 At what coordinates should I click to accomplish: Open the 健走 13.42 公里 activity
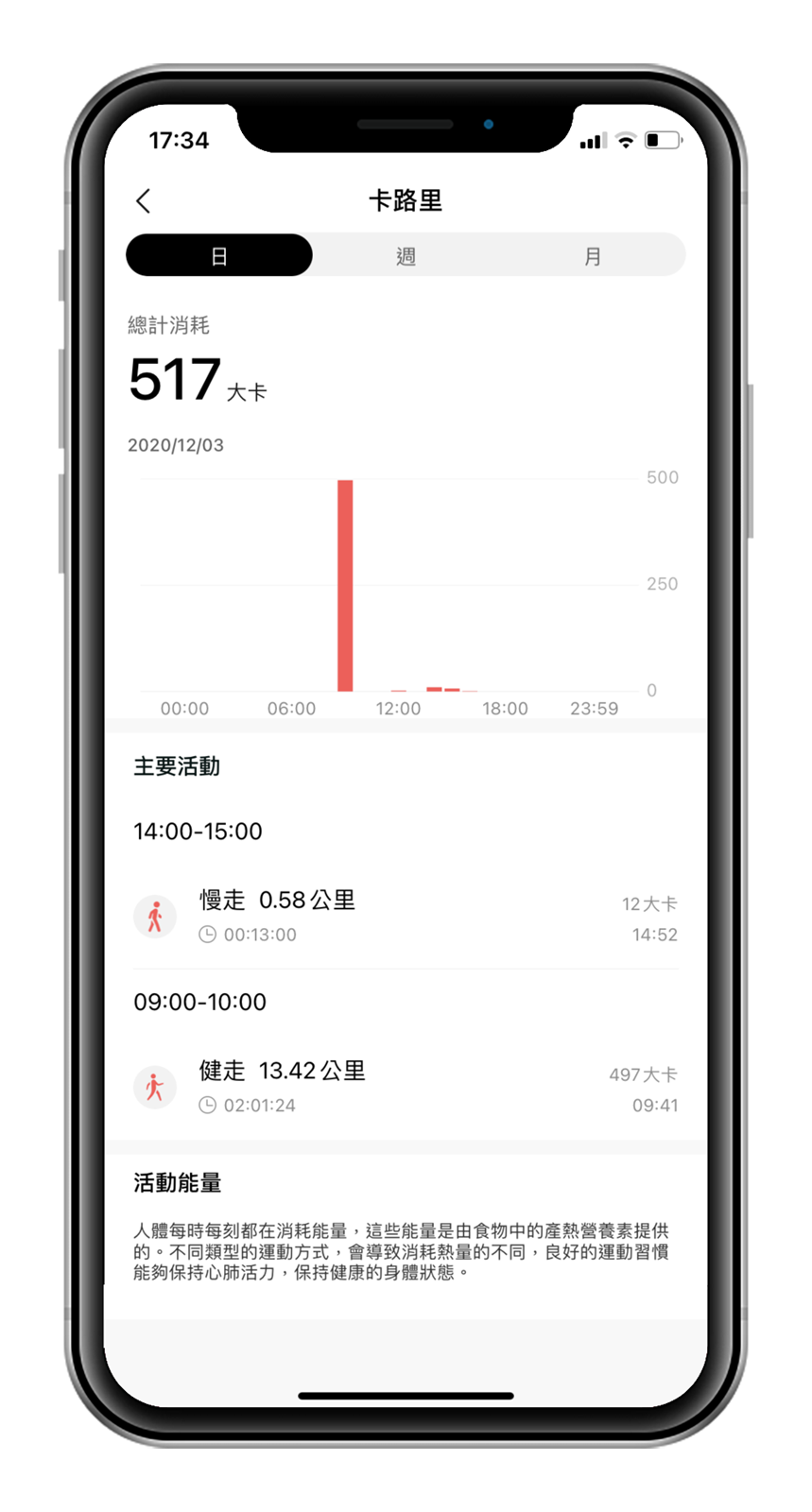click(405, 1087)
